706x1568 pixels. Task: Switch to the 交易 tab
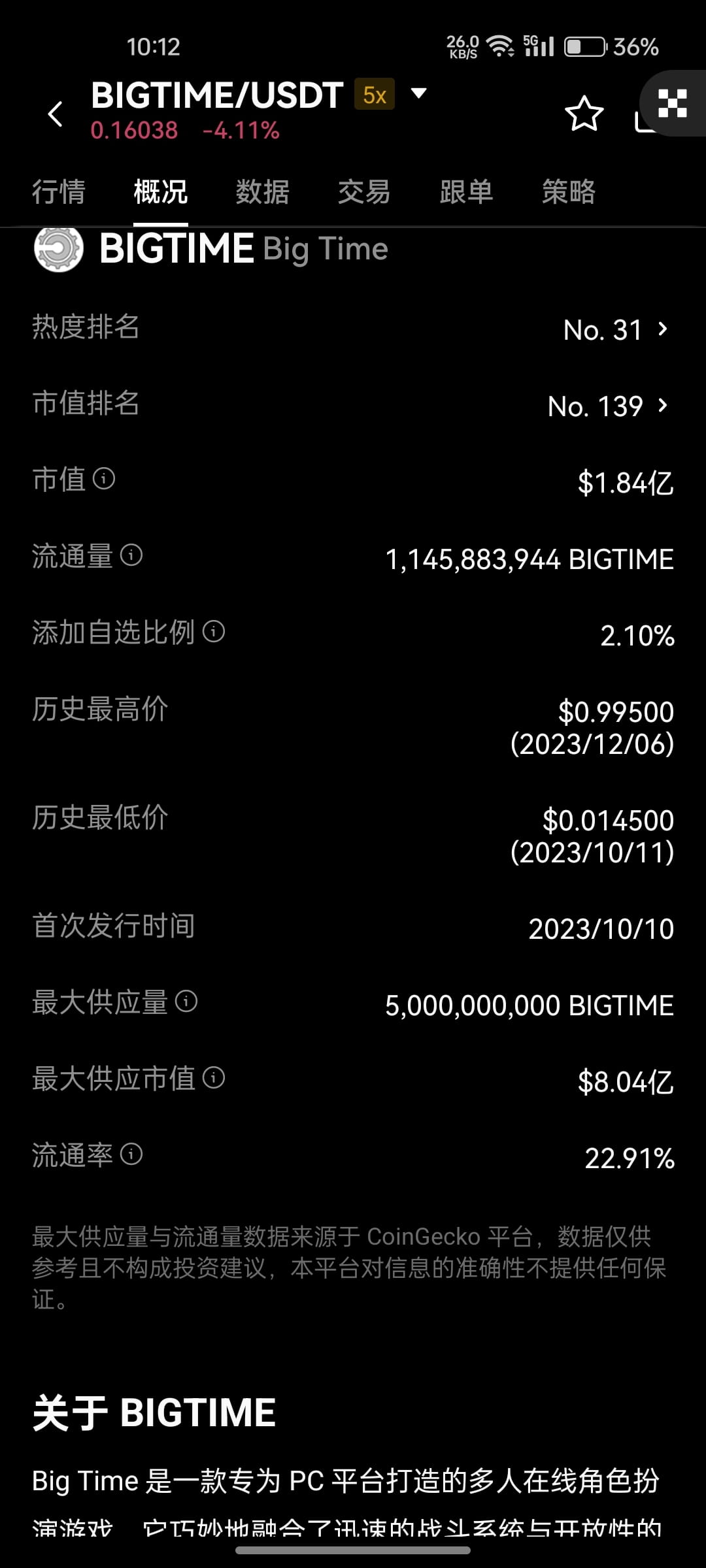[364, 192]
